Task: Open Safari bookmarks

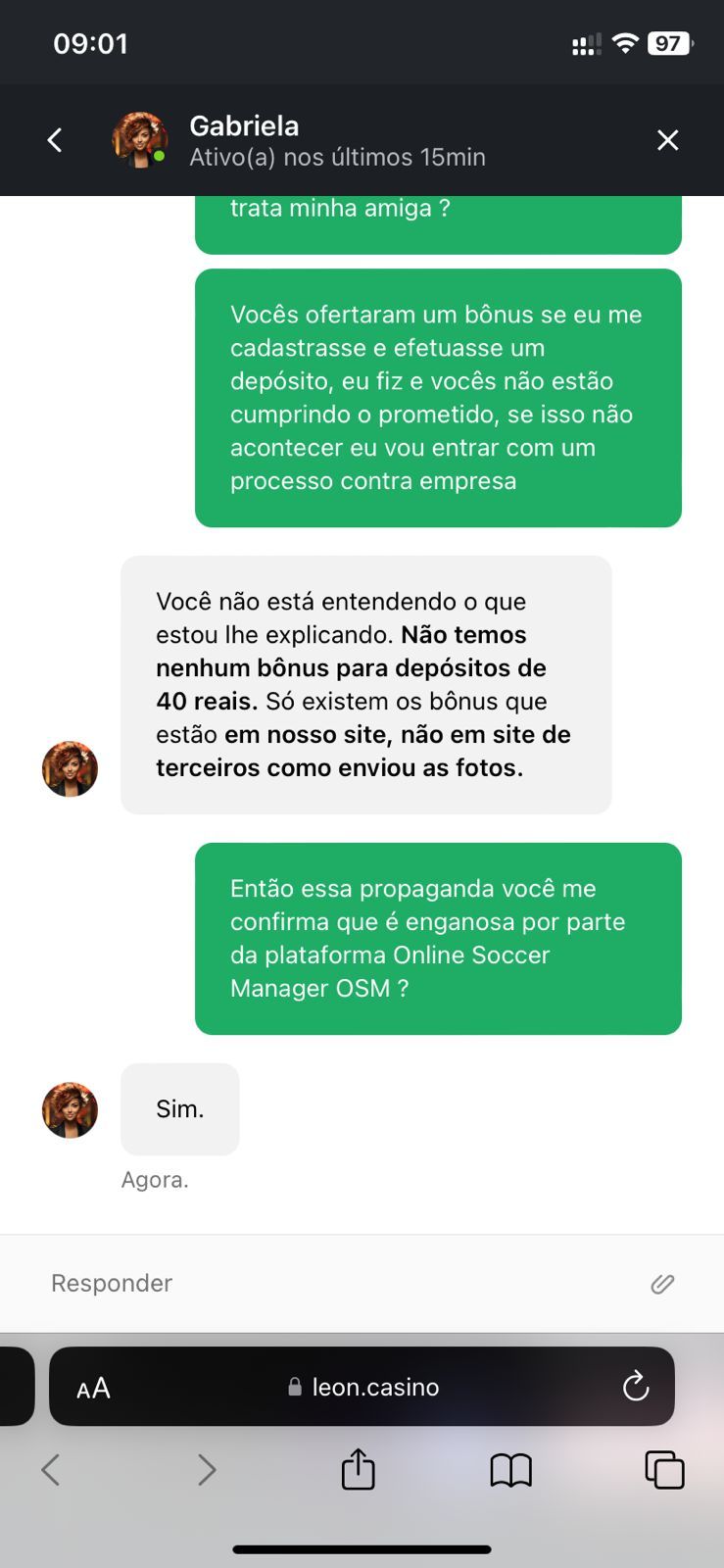Action: [510, 1470]
